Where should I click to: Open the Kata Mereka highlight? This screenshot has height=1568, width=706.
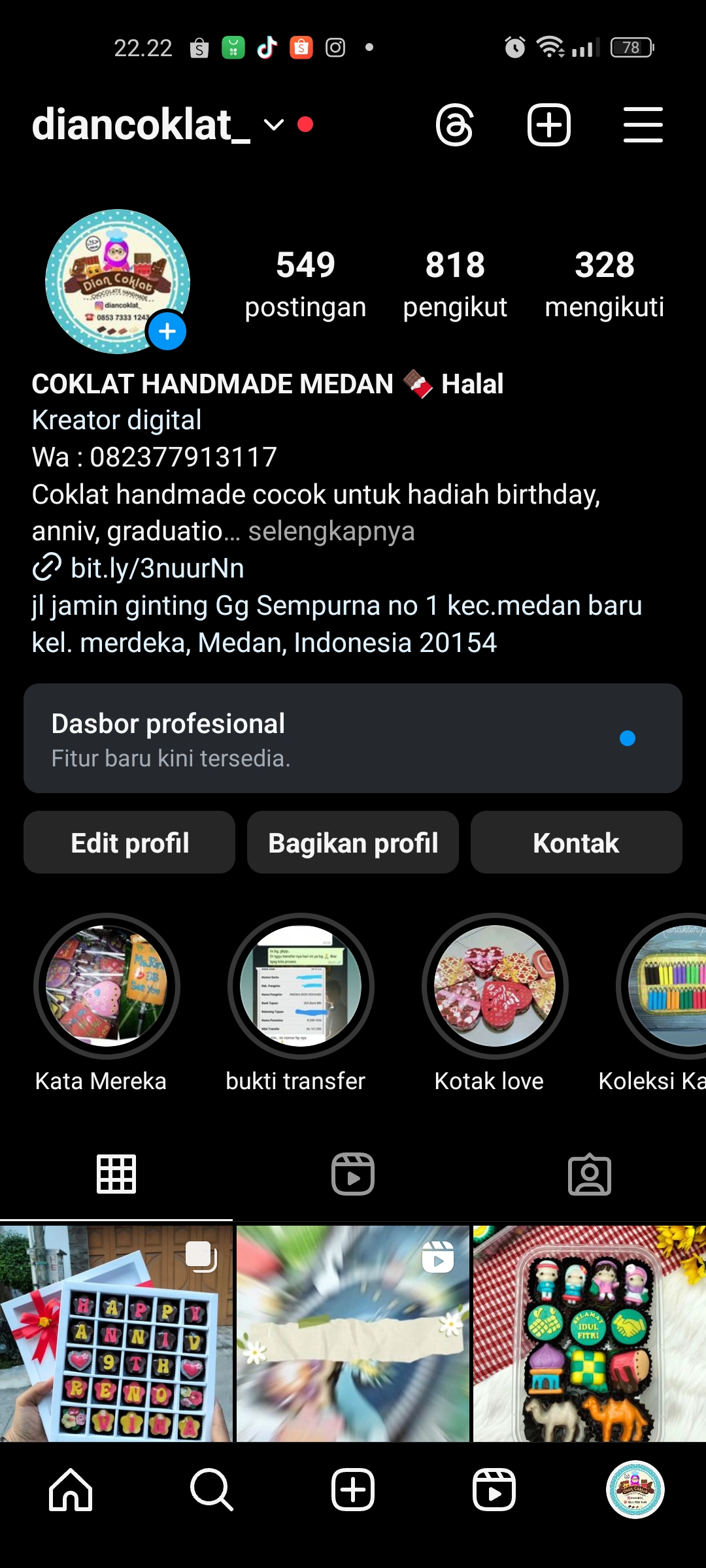(x=107, y=985)
